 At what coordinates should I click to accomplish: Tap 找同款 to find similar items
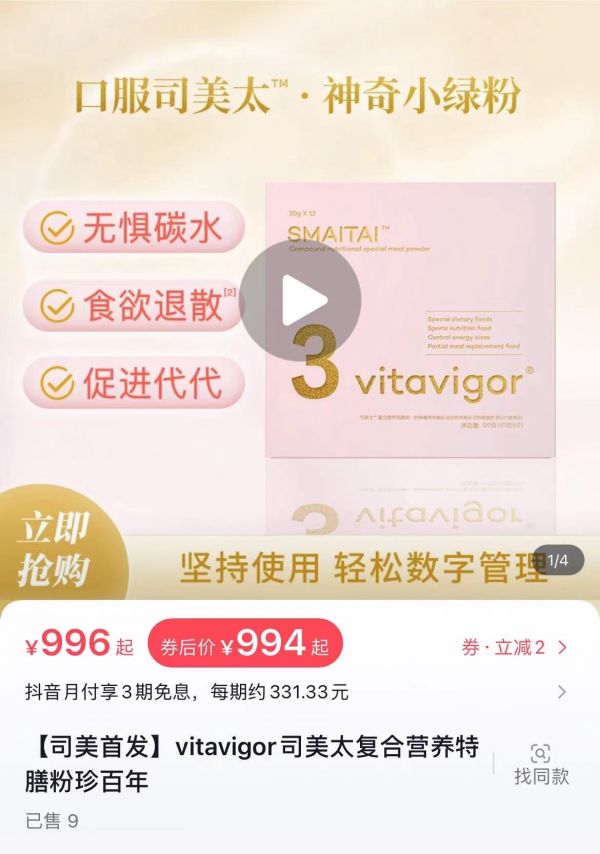tap(541, 764)
